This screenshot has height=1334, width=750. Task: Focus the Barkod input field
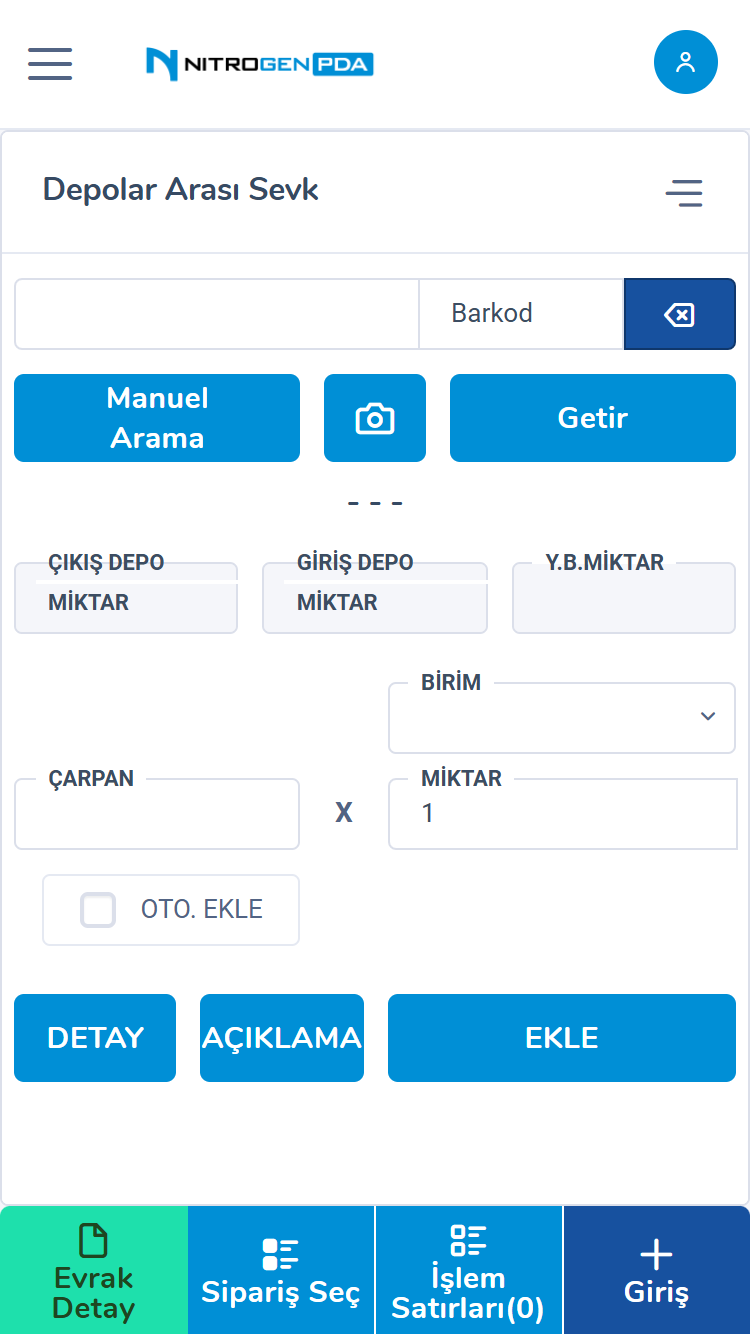pos(216,314)
